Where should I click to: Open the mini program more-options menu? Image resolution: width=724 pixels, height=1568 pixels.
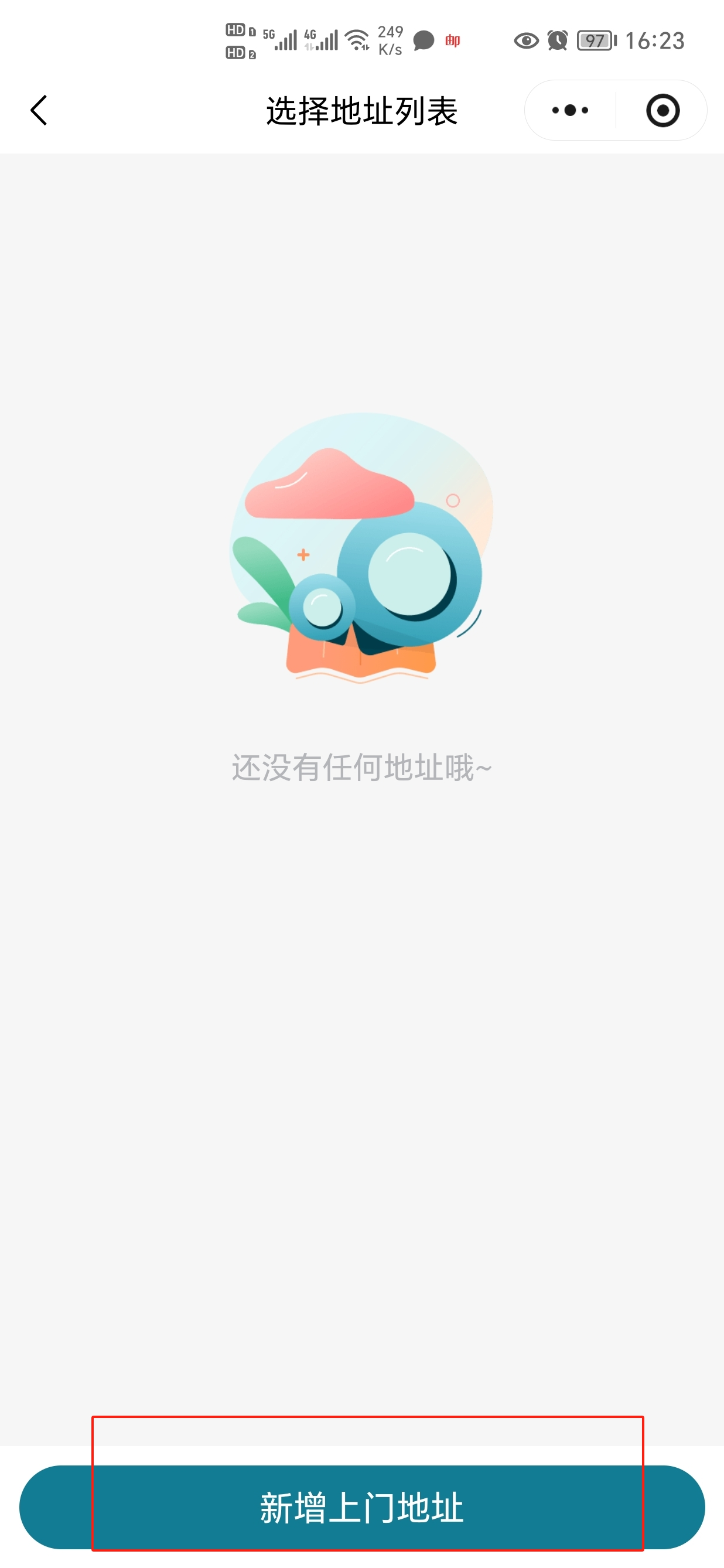[569, 110]
